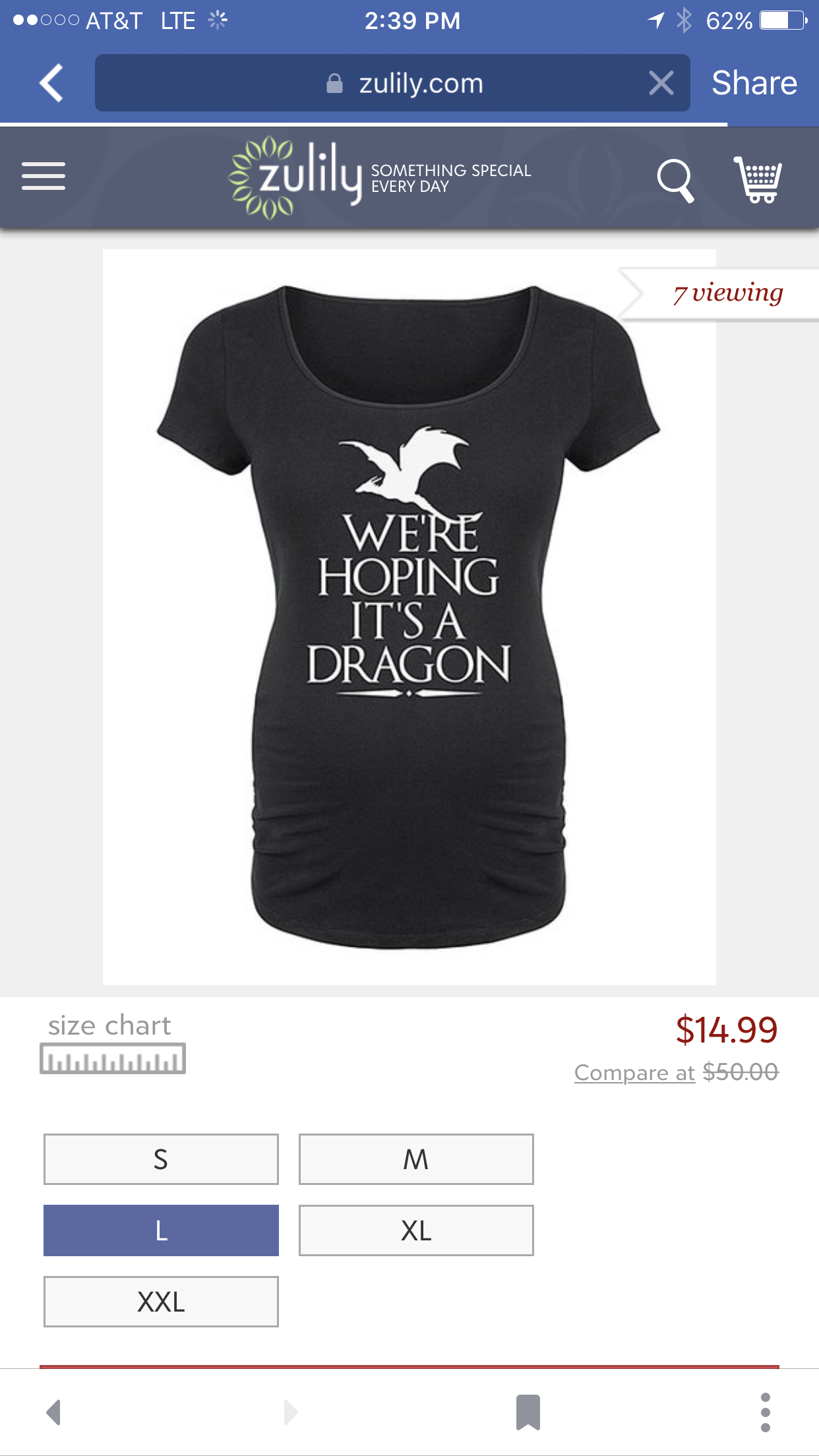
Task: Go back using the top arrow
Action: point(51,83)
